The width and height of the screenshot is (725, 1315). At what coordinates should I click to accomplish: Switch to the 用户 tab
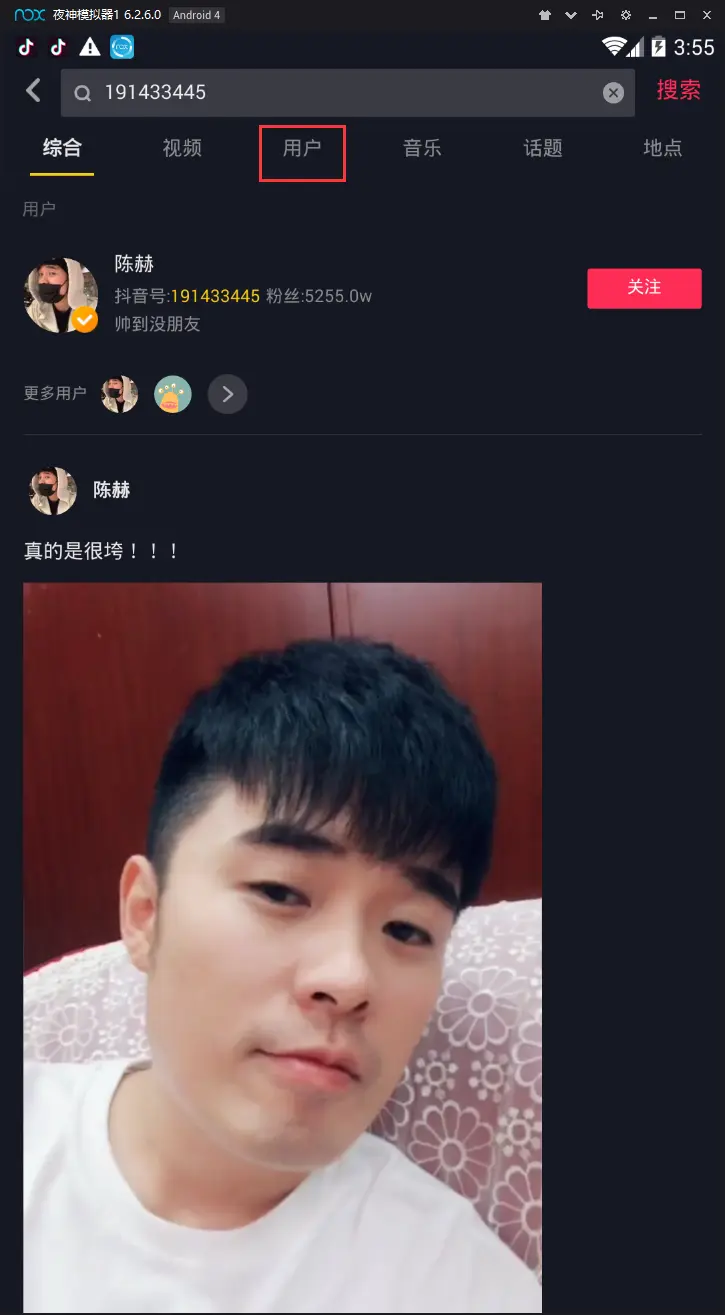pyautogui.click(x=302, y=149)
